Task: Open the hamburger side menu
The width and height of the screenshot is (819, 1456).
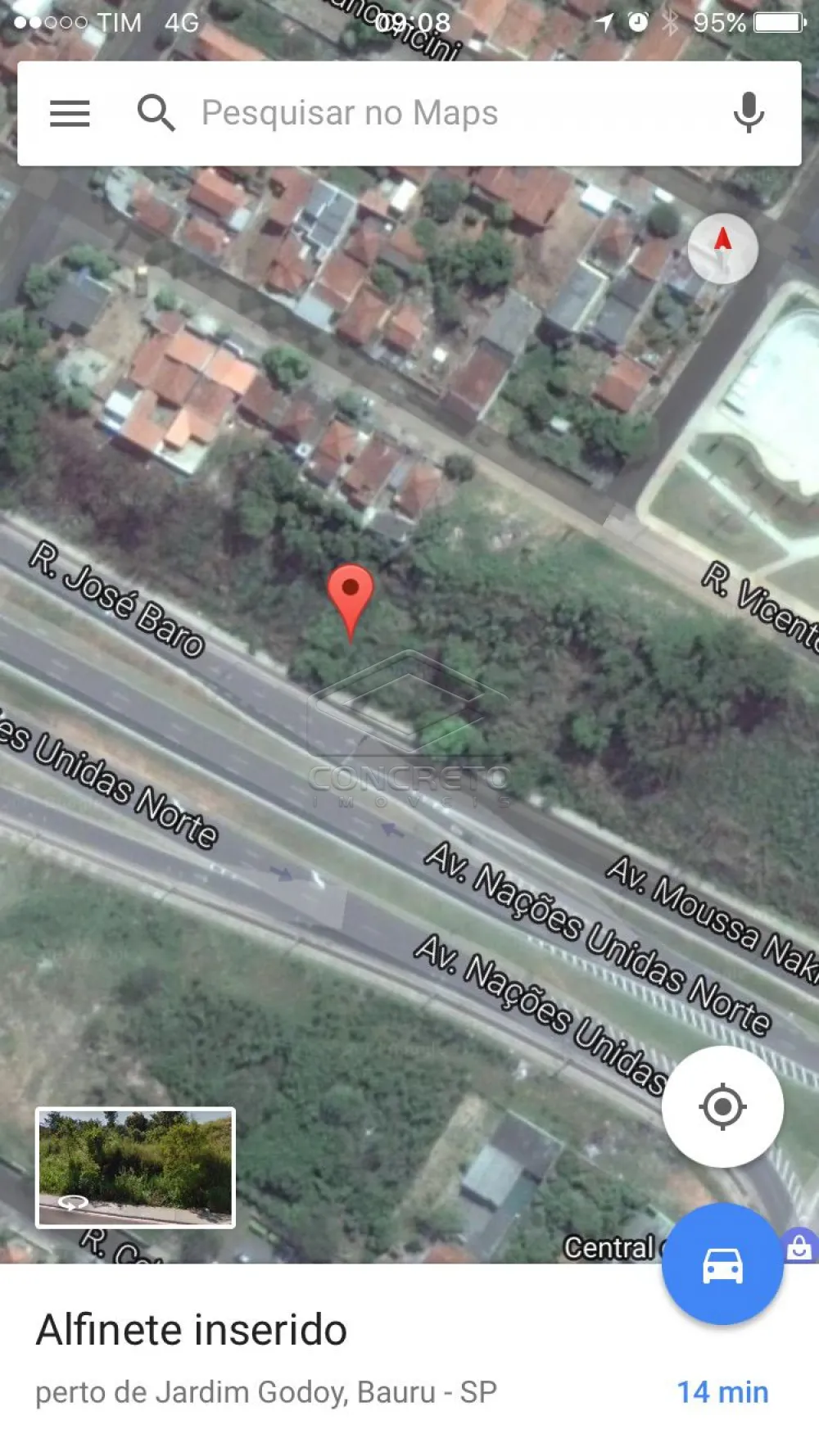Action: pyautogui.click(x=70, y=113)
